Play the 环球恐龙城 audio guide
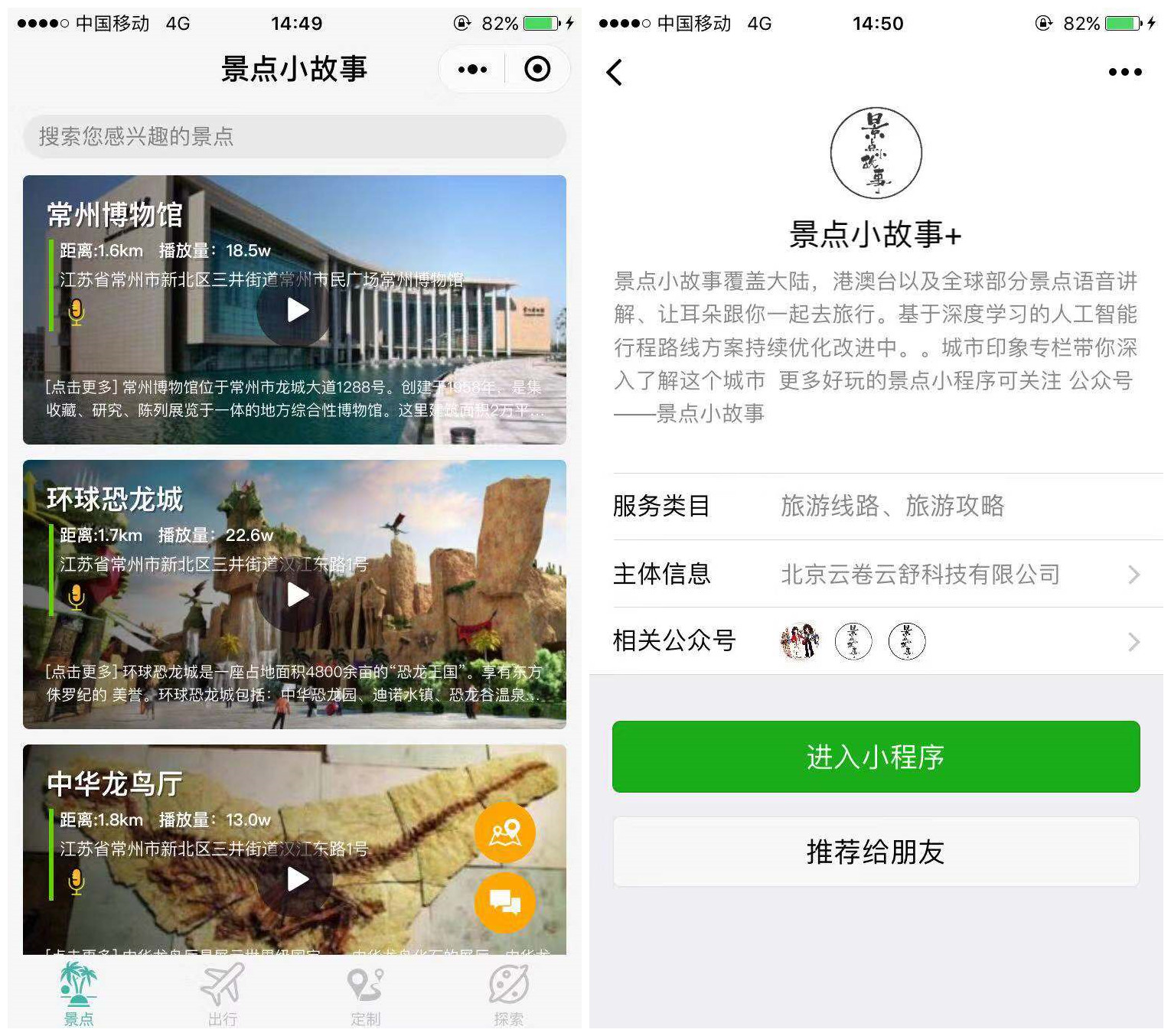This screenshot has height=1036, width=1171. tap(297, 595)
